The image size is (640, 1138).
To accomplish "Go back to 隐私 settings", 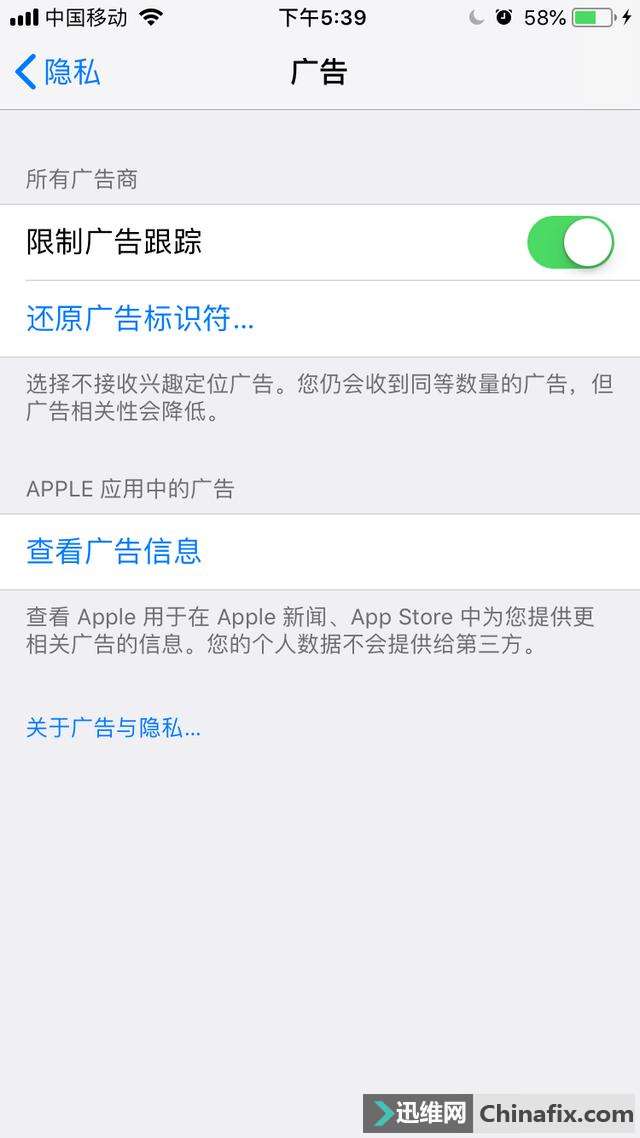I will tap(58, 72).
